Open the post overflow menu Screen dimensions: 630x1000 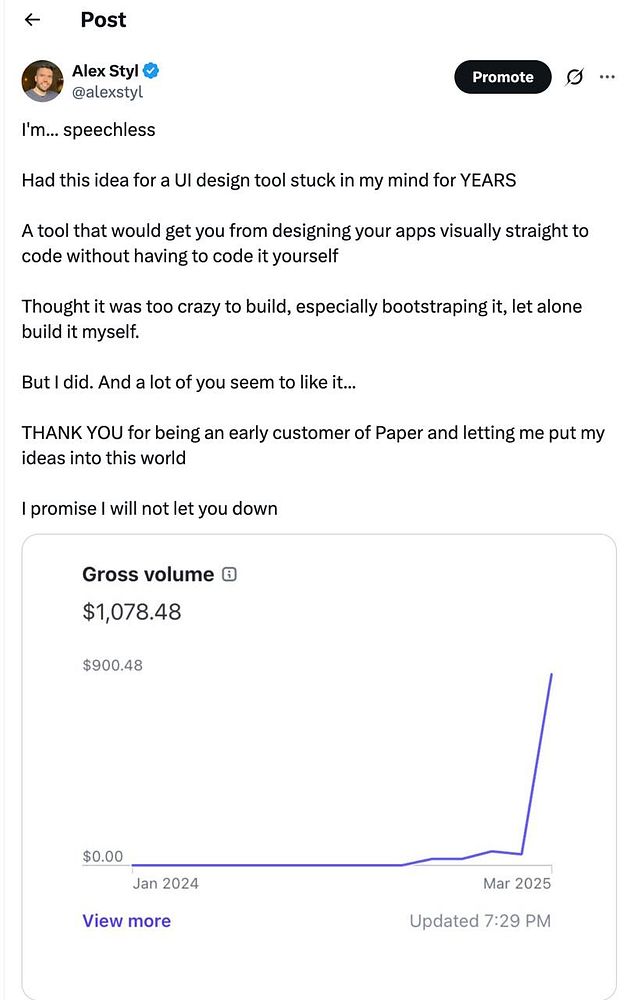pos(607,77)
